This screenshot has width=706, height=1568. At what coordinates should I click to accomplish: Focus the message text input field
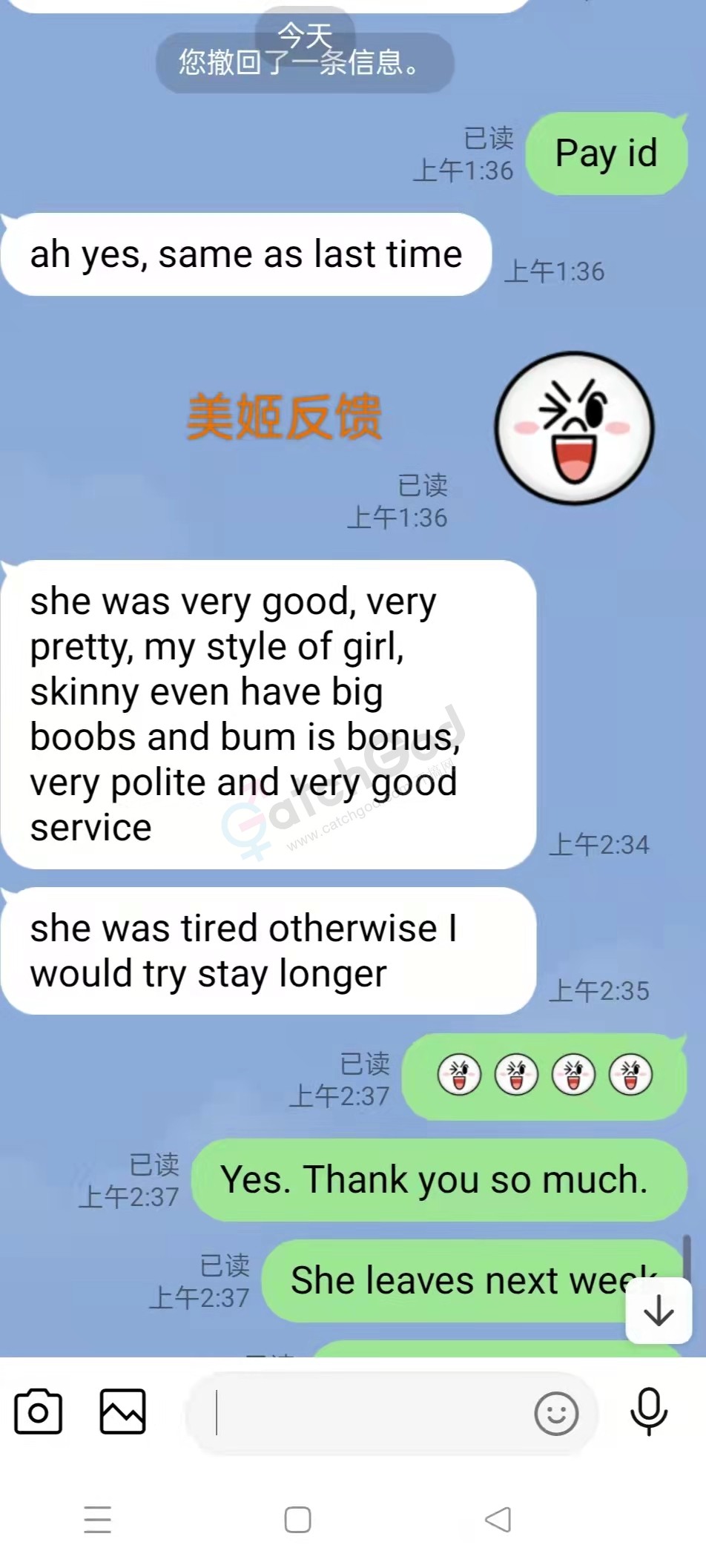coord(363,1413)
